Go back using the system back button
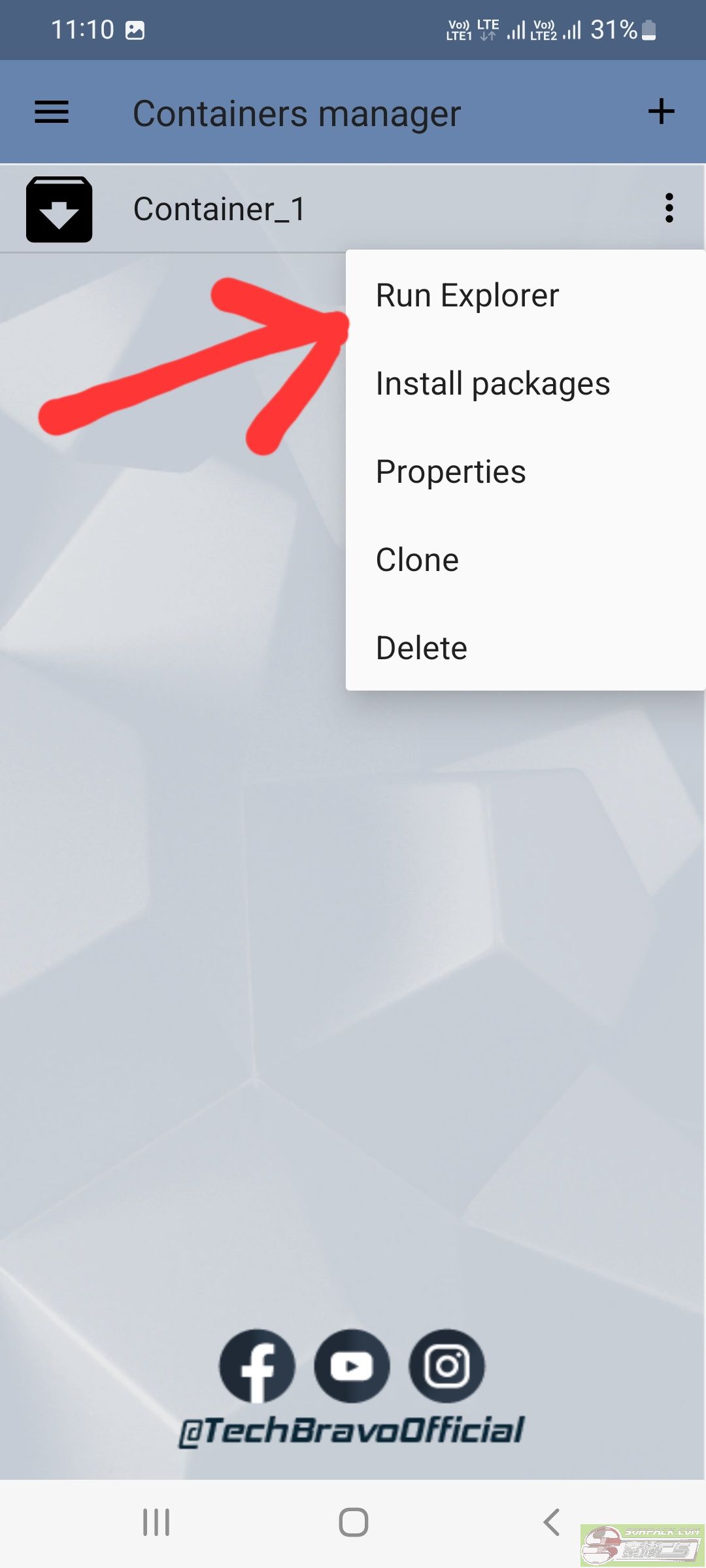This screenshot has width=706, height=1568. click(551, 1522)
